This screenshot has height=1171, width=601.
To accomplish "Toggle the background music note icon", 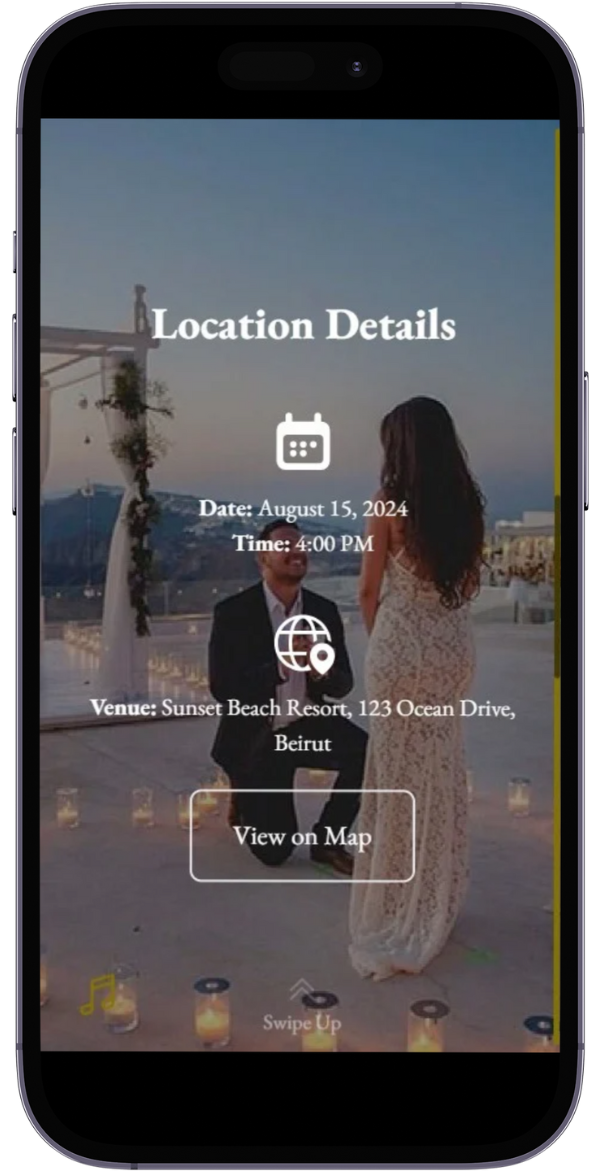I will pyautogui.click(x=98, y=994).
